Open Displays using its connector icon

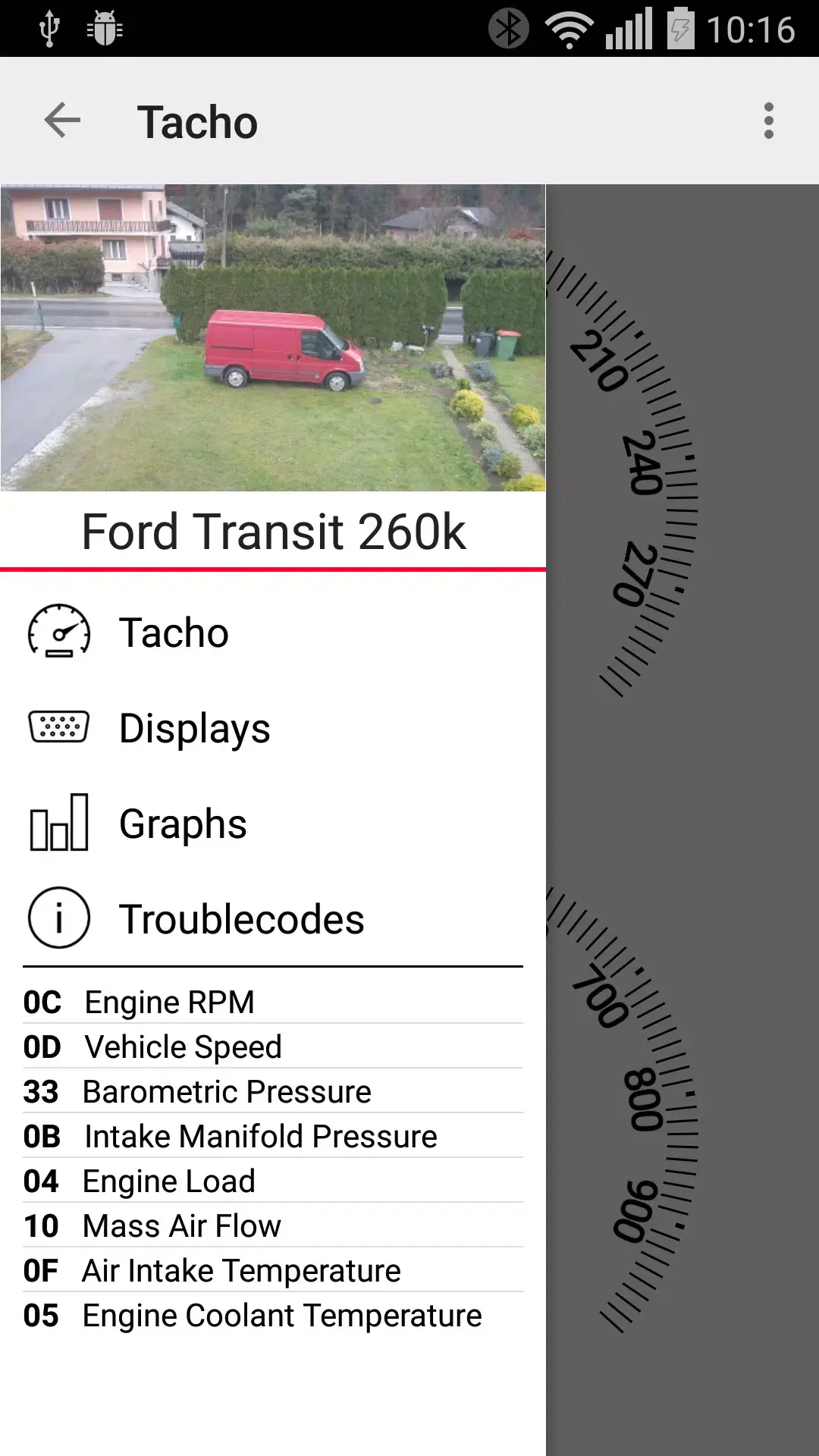click(x=60, y=727)
